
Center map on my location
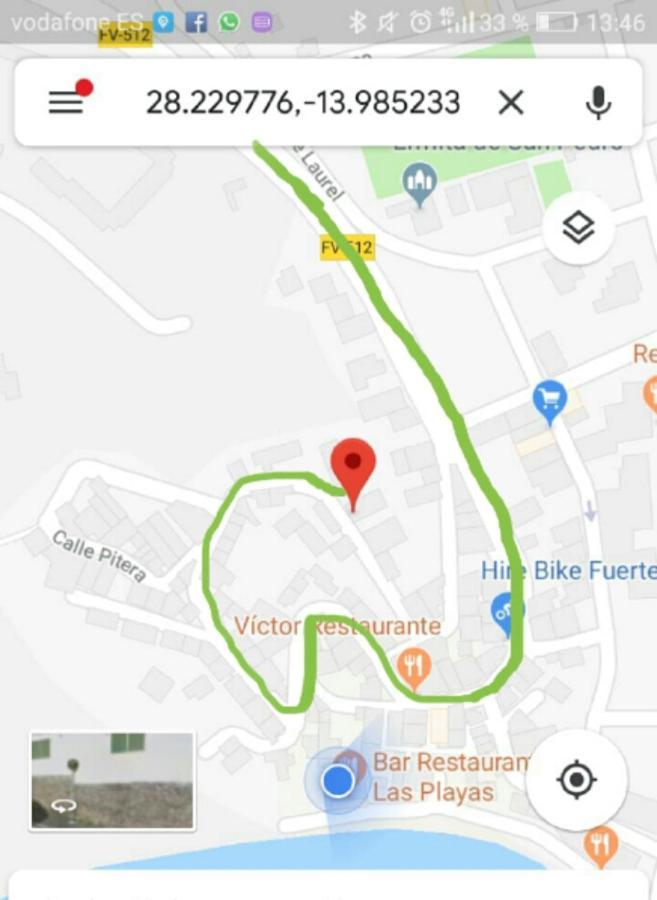(x=577, y=780)
